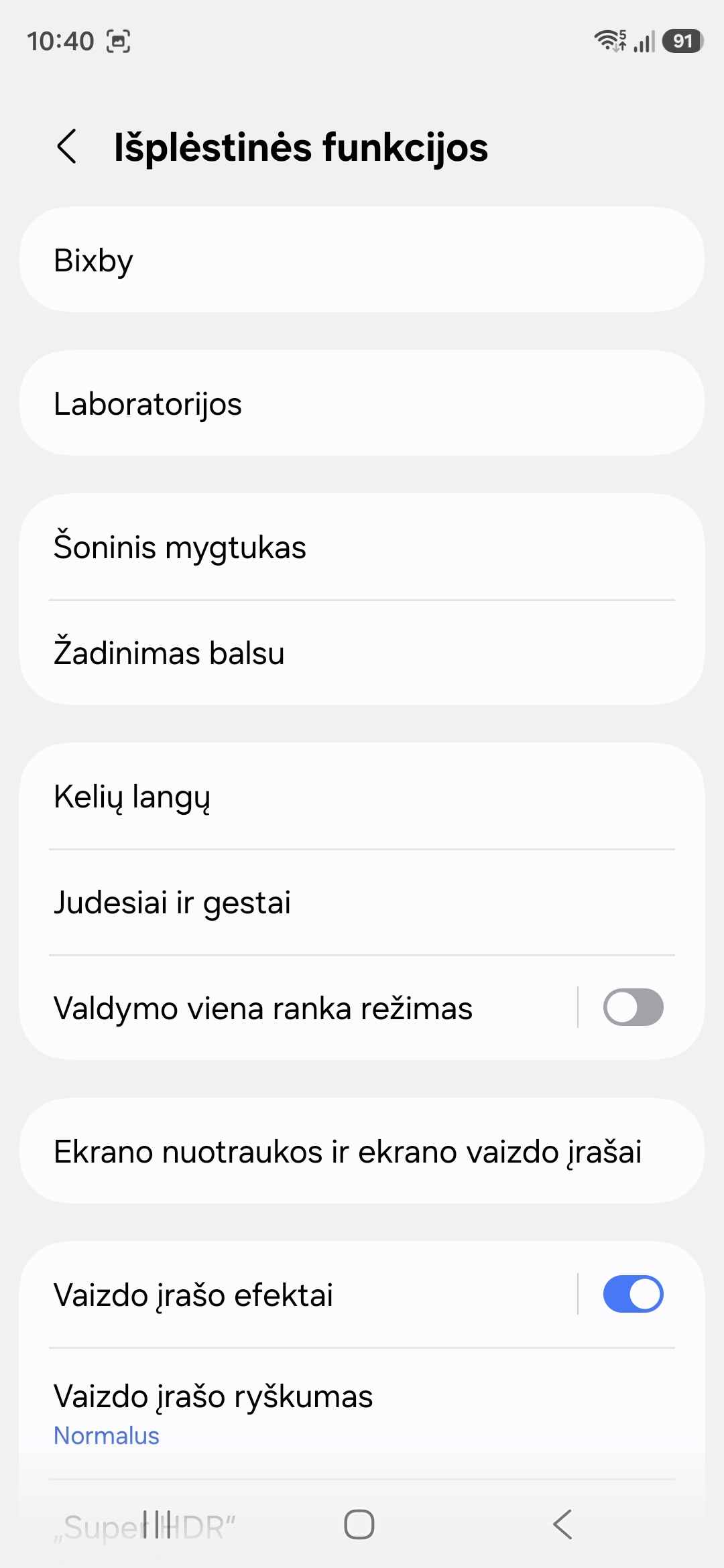The height and width of the screenshot is (1568, 724).
Task: Enable Valdymo viena ranka režimas switch
Action: [633, 1007]
